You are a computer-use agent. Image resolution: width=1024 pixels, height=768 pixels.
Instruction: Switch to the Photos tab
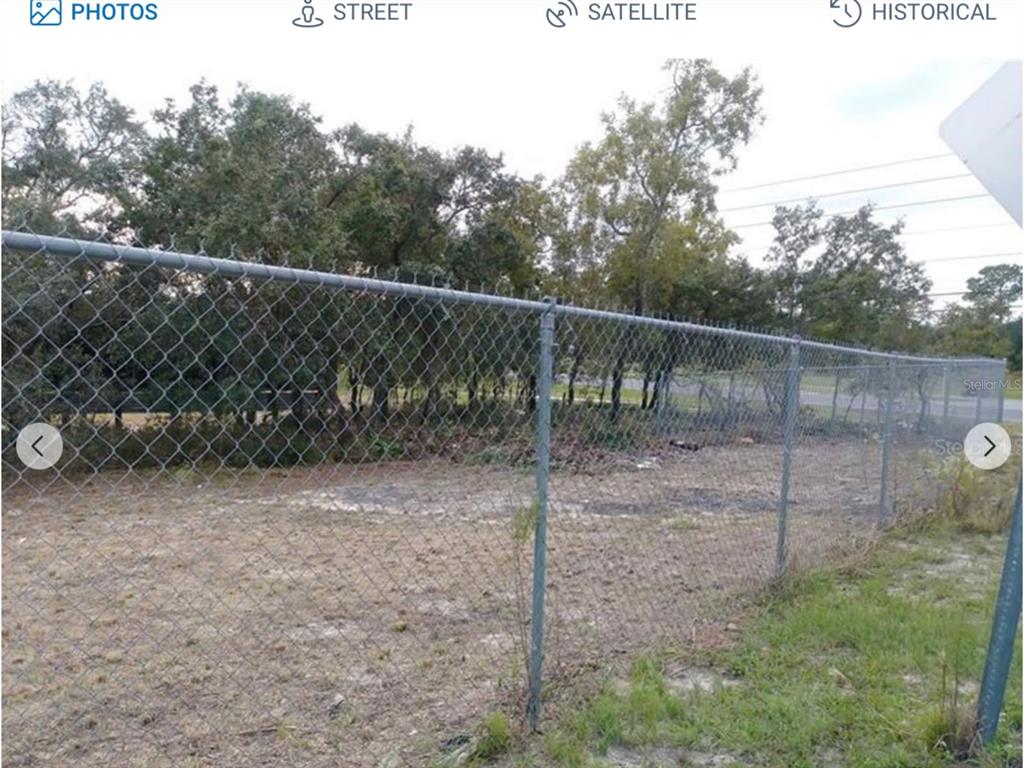tap(93, 13)
